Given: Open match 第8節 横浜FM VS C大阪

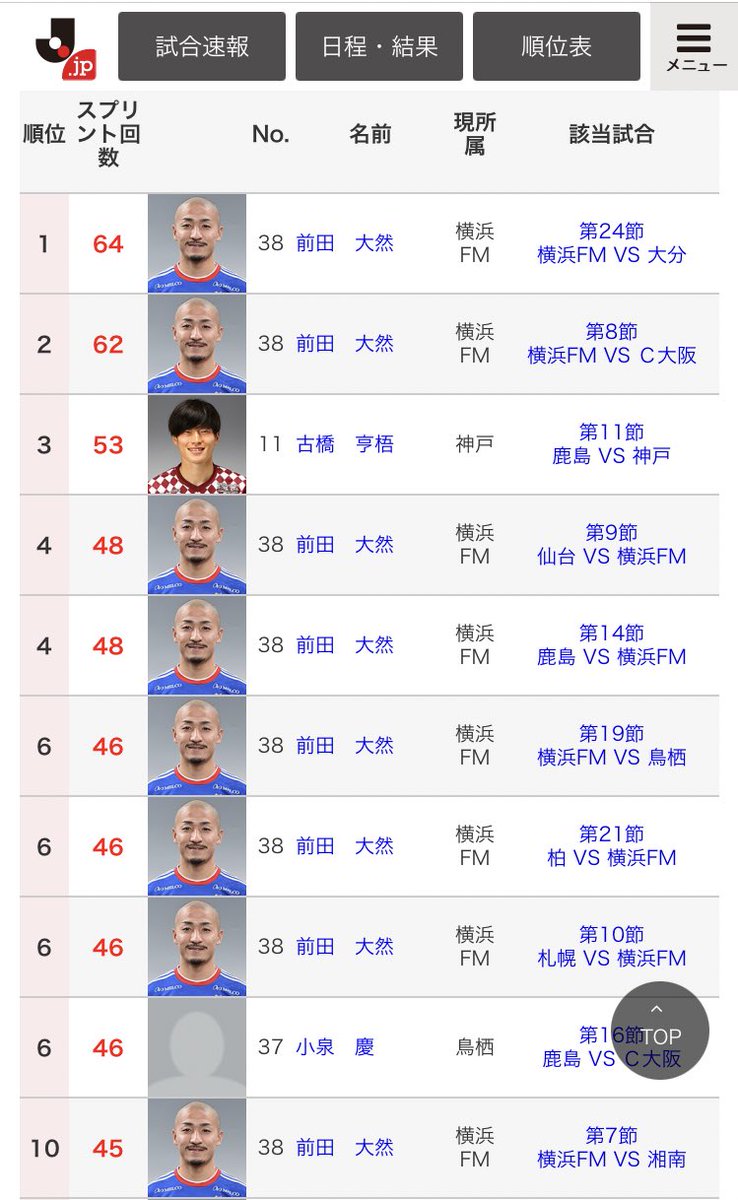Looking at the screenshot, I should pos(612,343).
